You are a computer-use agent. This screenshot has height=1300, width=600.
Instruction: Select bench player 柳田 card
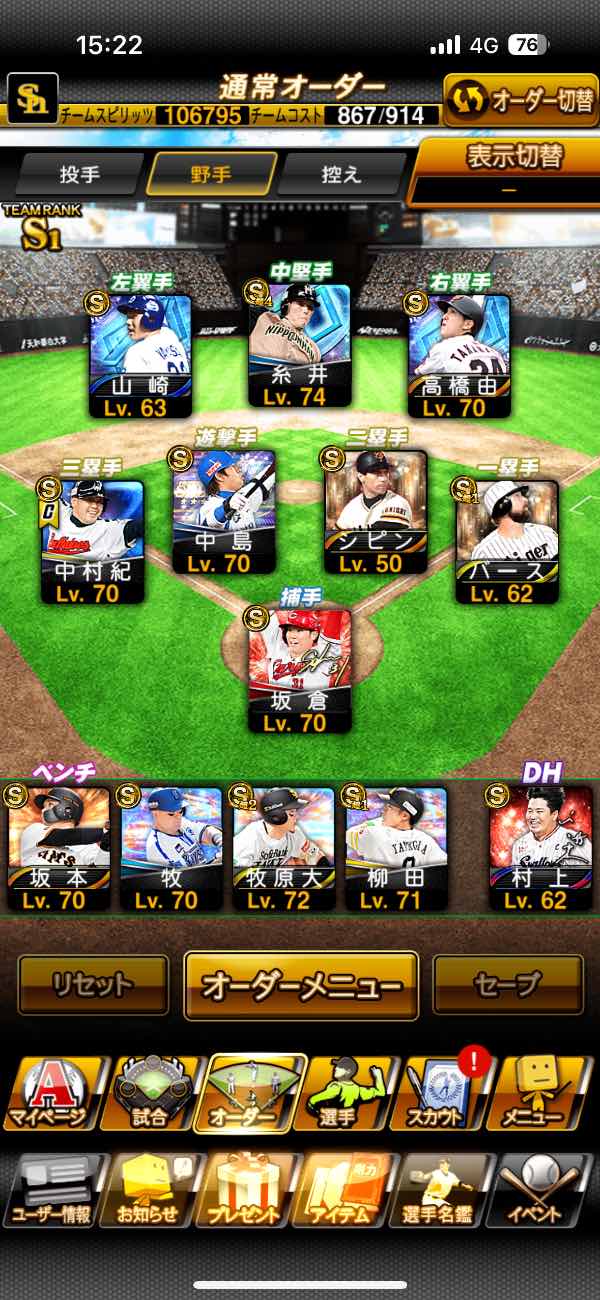[396, 850]
